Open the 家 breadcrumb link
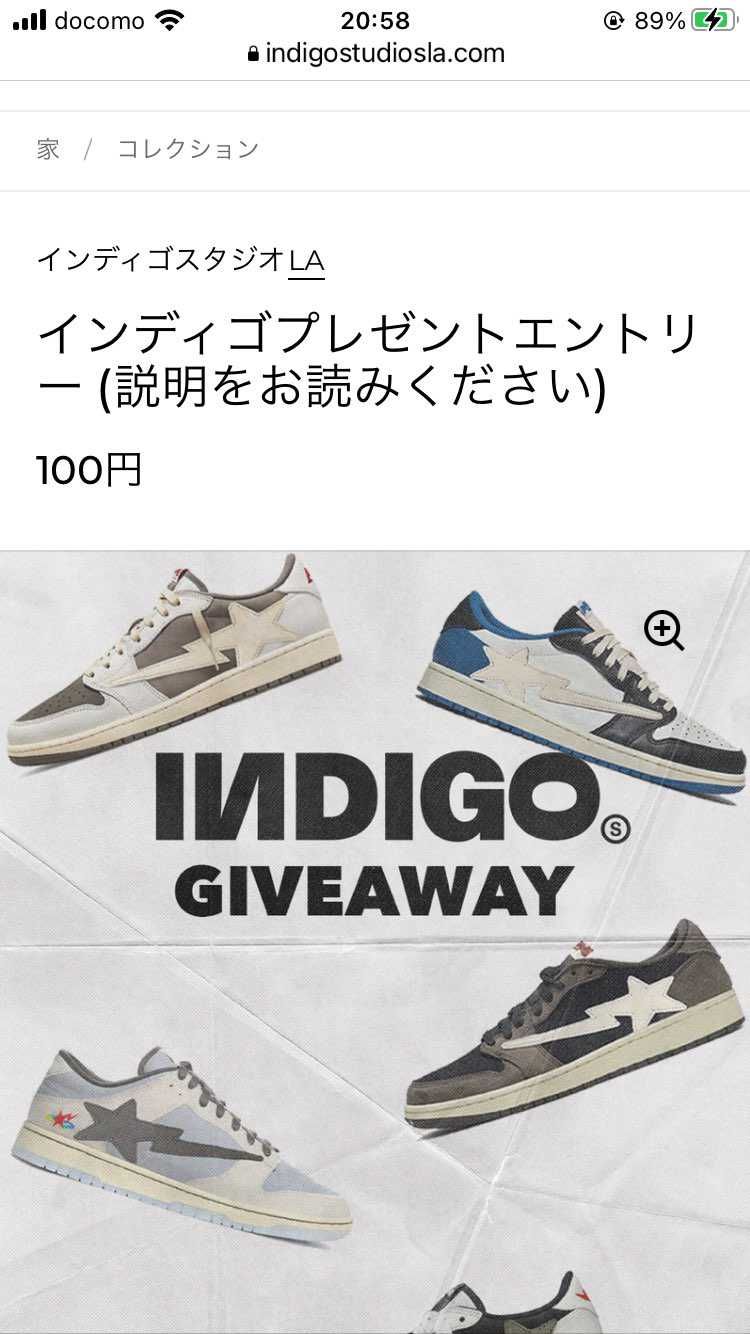 (x=46, y=147)
